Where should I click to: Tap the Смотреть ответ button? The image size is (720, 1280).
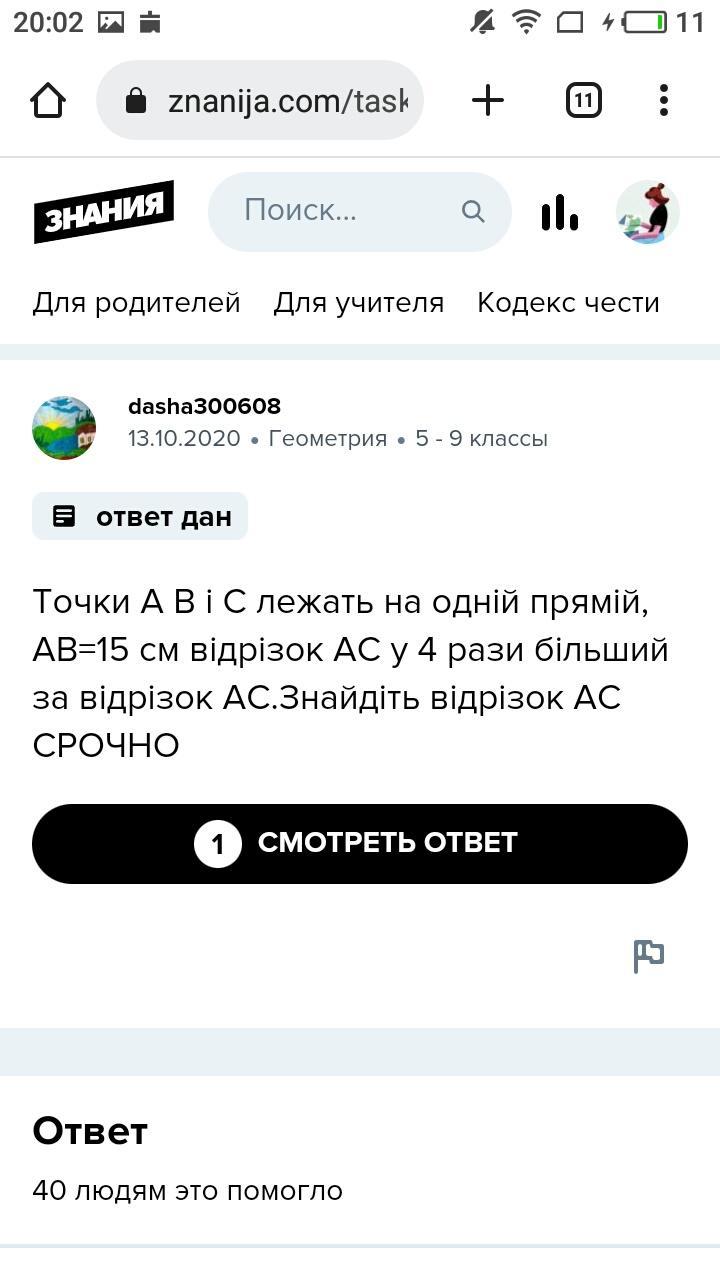tap(360, 843)
